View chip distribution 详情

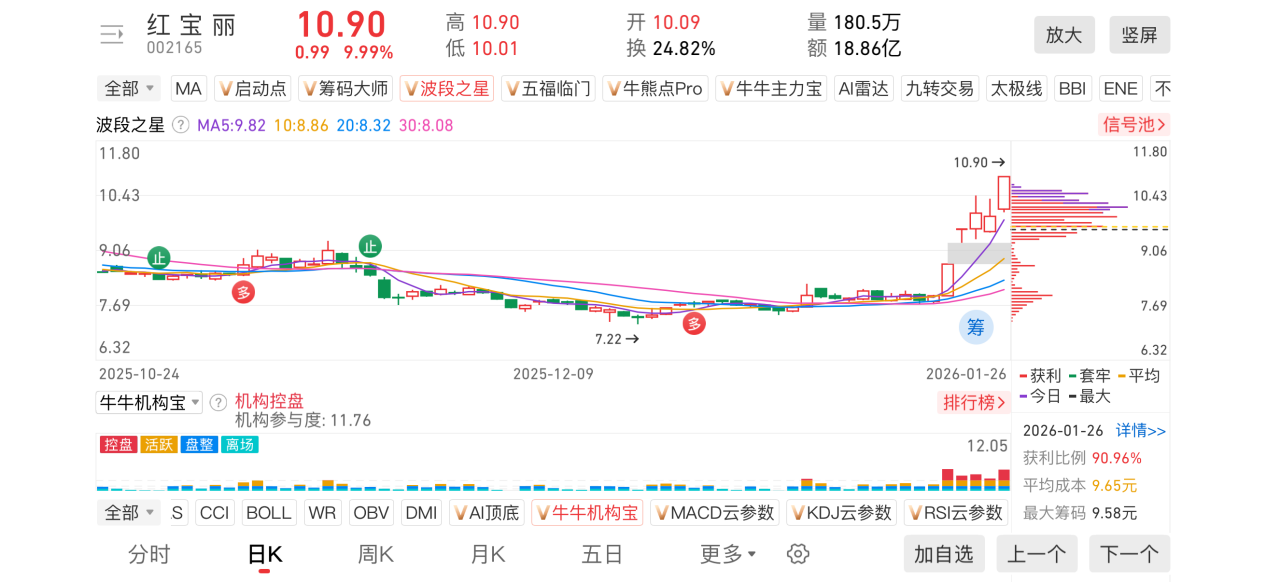click(1141, 431)
